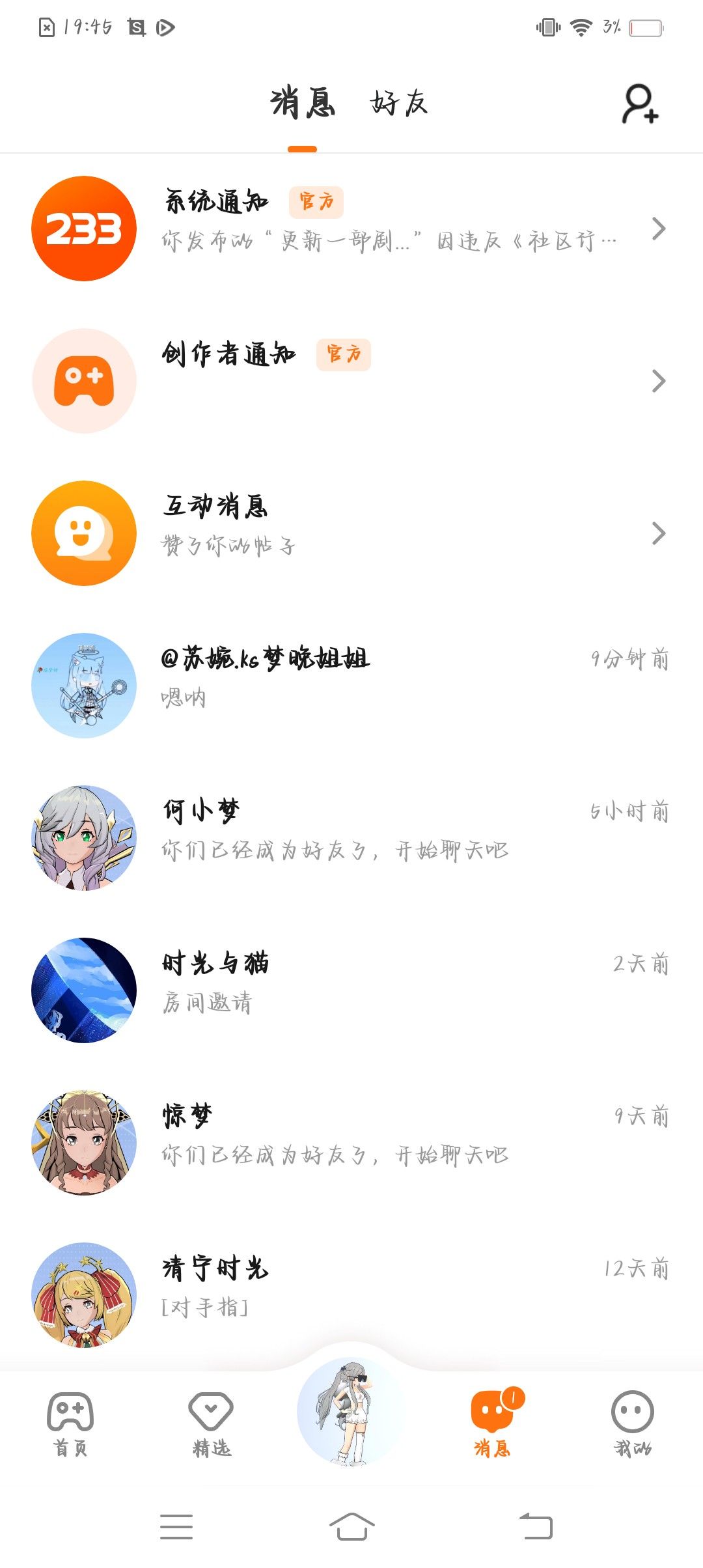
Task: Select the 消息 top tab
Action: pyautogui.click(x=303, y=104)
